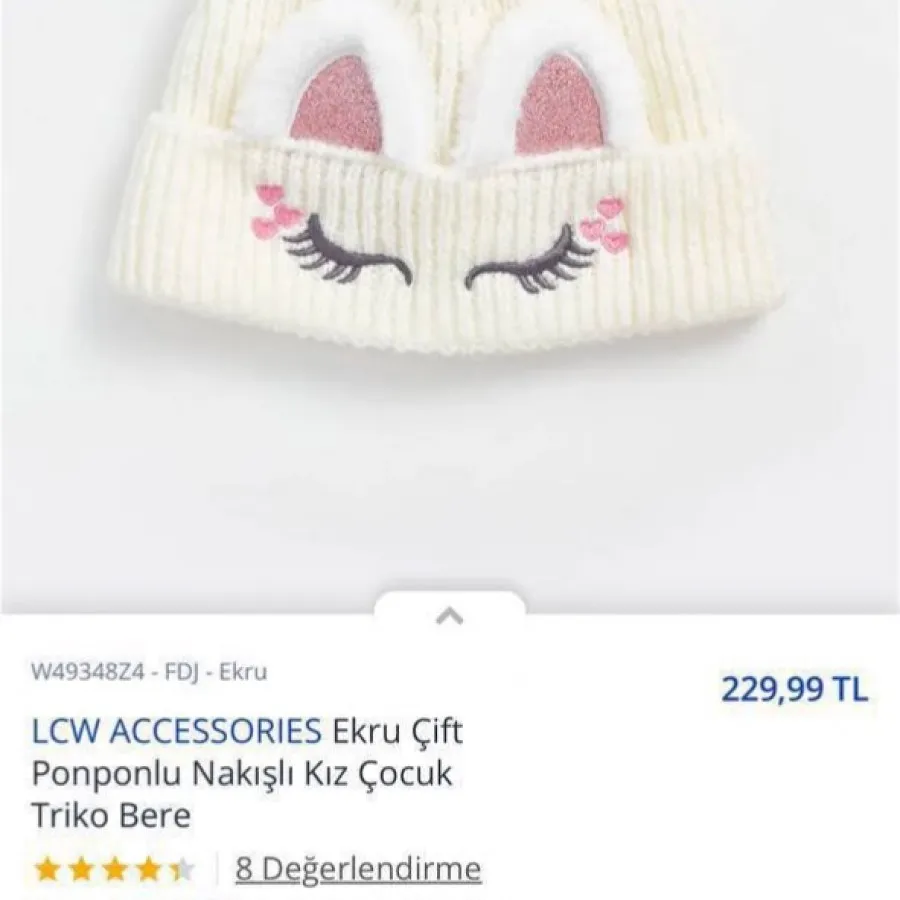Open the 8 Değerlendirme reviews link

tap(358, 868)
